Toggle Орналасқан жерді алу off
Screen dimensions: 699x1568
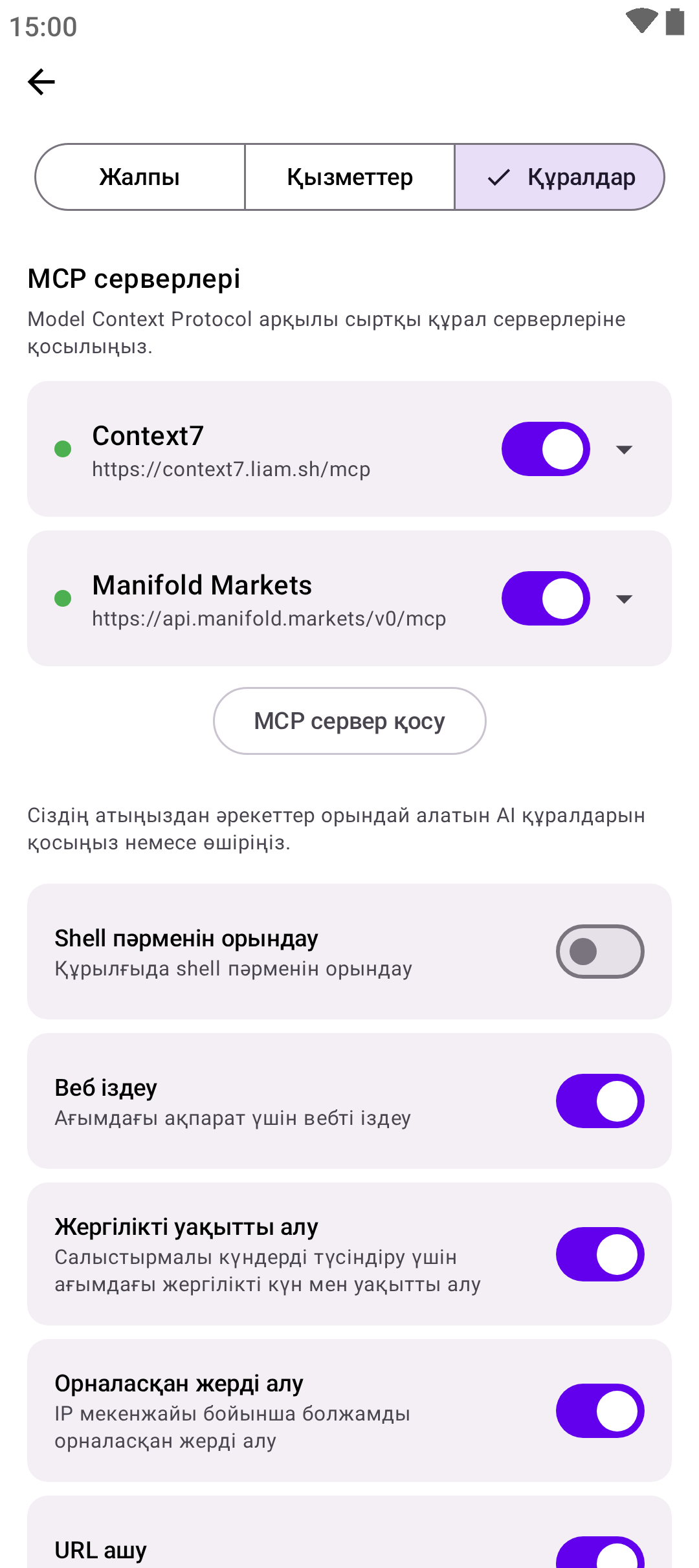click(599, 1411)
